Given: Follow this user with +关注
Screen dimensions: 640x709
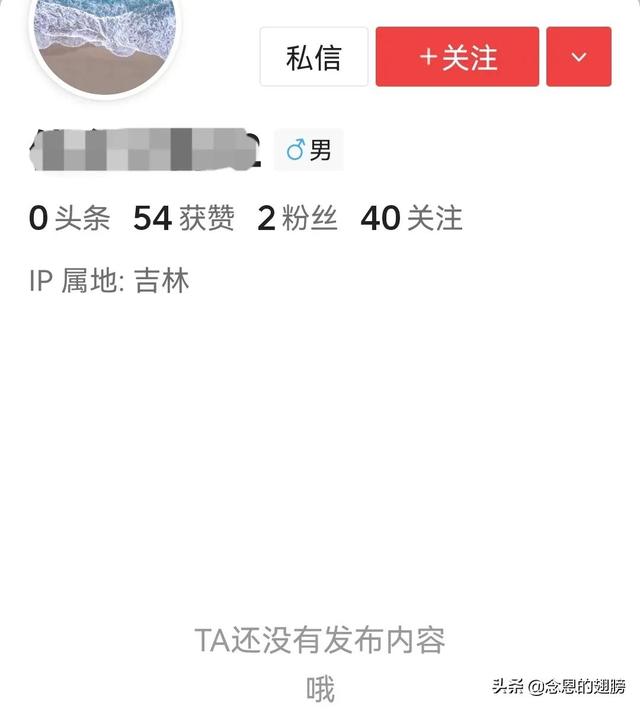Looking at the screenshot, I should point(457,57).
